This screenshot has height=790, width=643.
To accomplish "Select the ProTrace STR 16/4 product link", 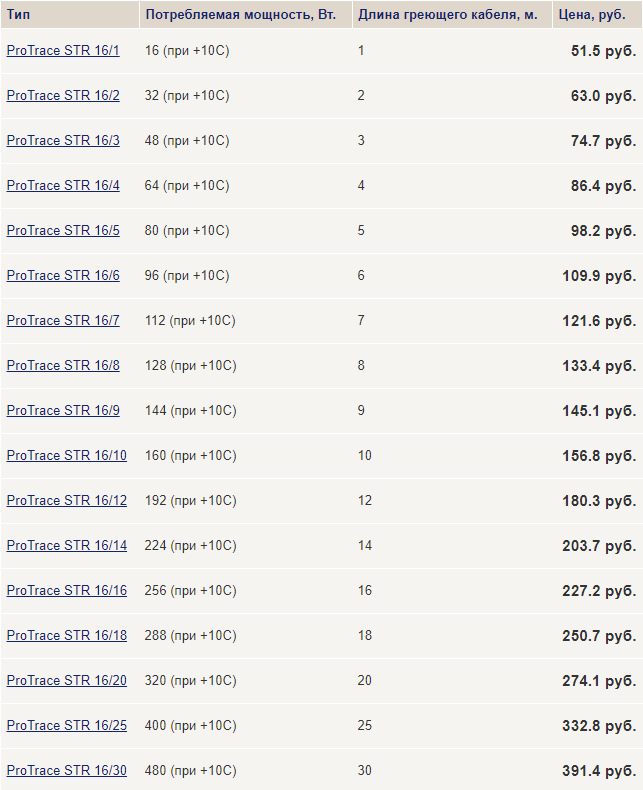I will pyautogui.click(x=63, y=185).
